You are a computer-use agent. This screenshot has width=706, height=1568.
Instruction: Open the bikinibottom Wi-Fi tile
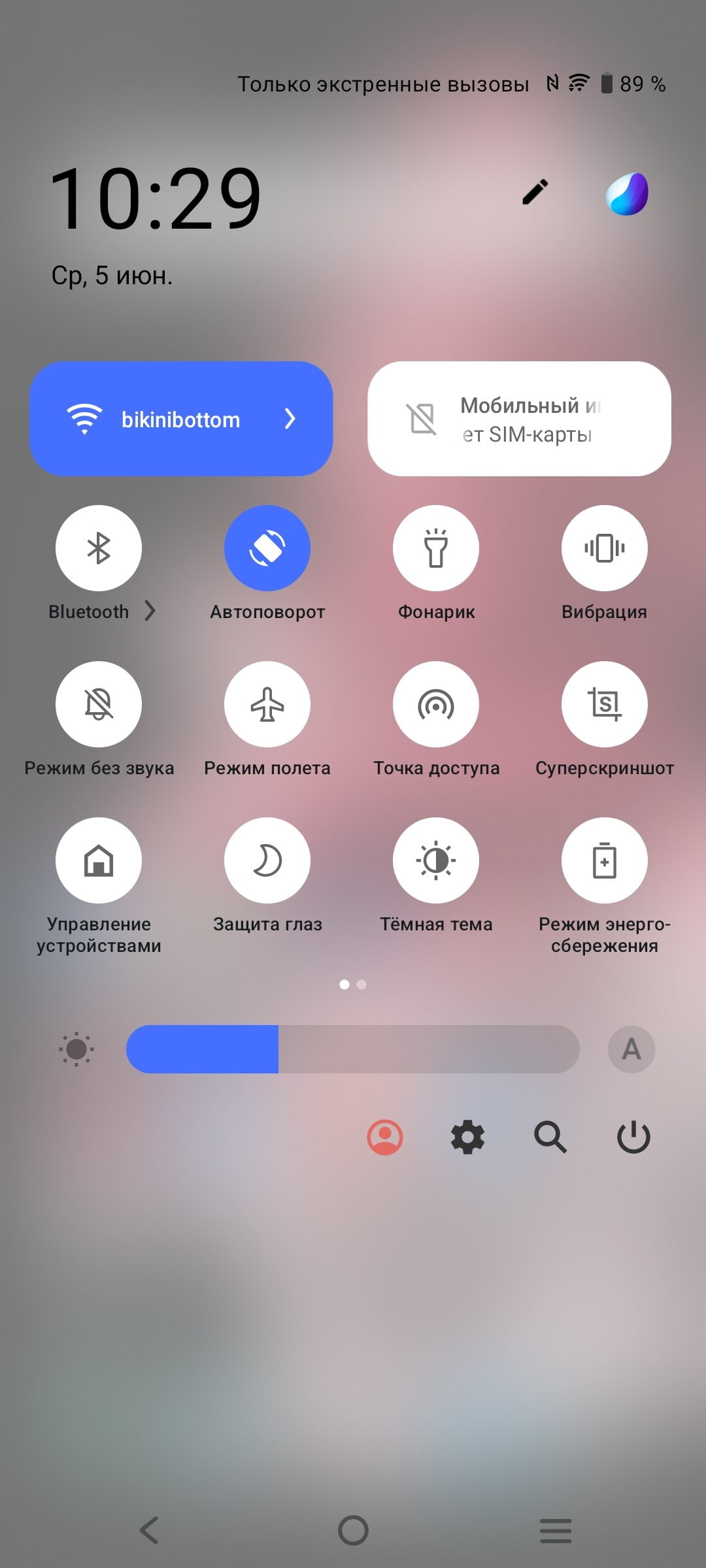point(181,419)
